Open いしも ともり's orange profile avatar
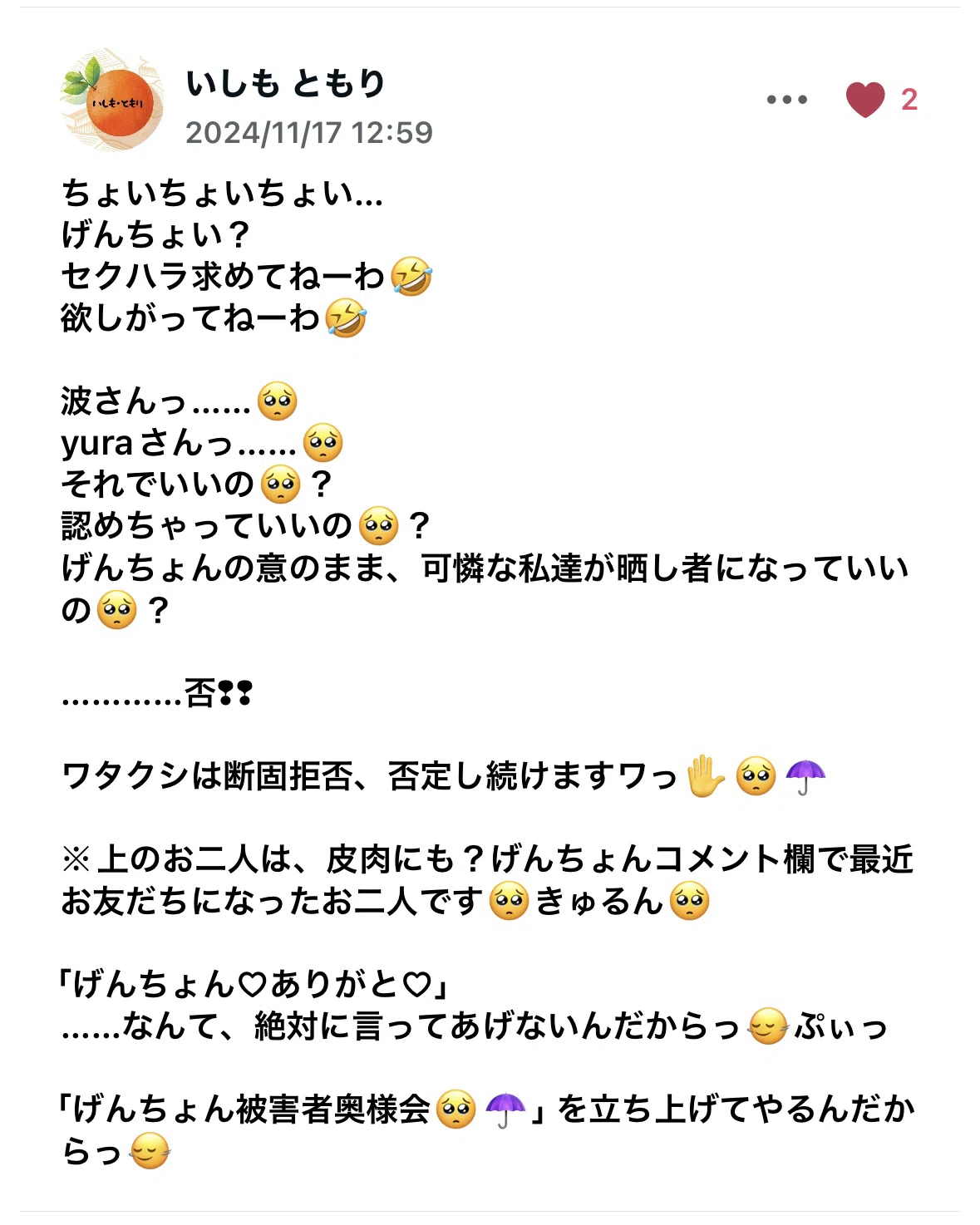 (111, 100)
